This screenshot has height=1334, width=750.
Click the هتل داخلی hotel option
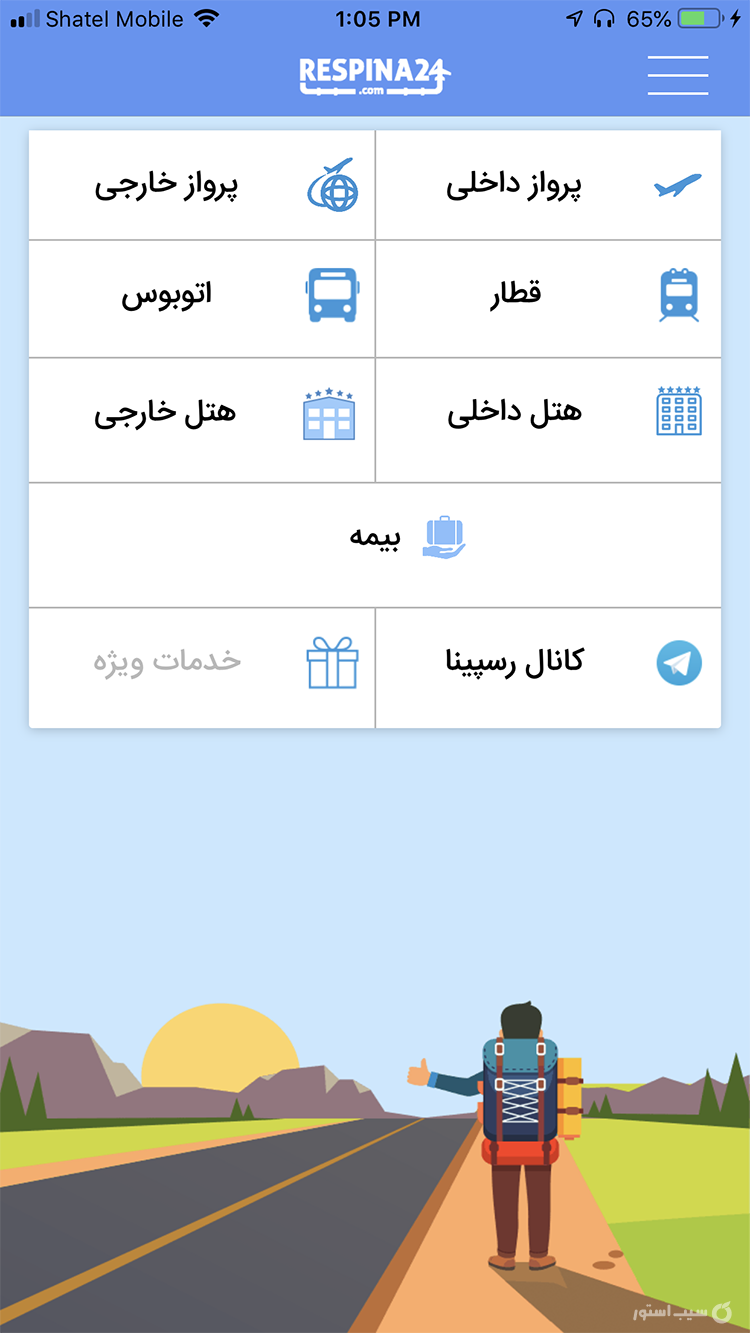coord(549,412)
